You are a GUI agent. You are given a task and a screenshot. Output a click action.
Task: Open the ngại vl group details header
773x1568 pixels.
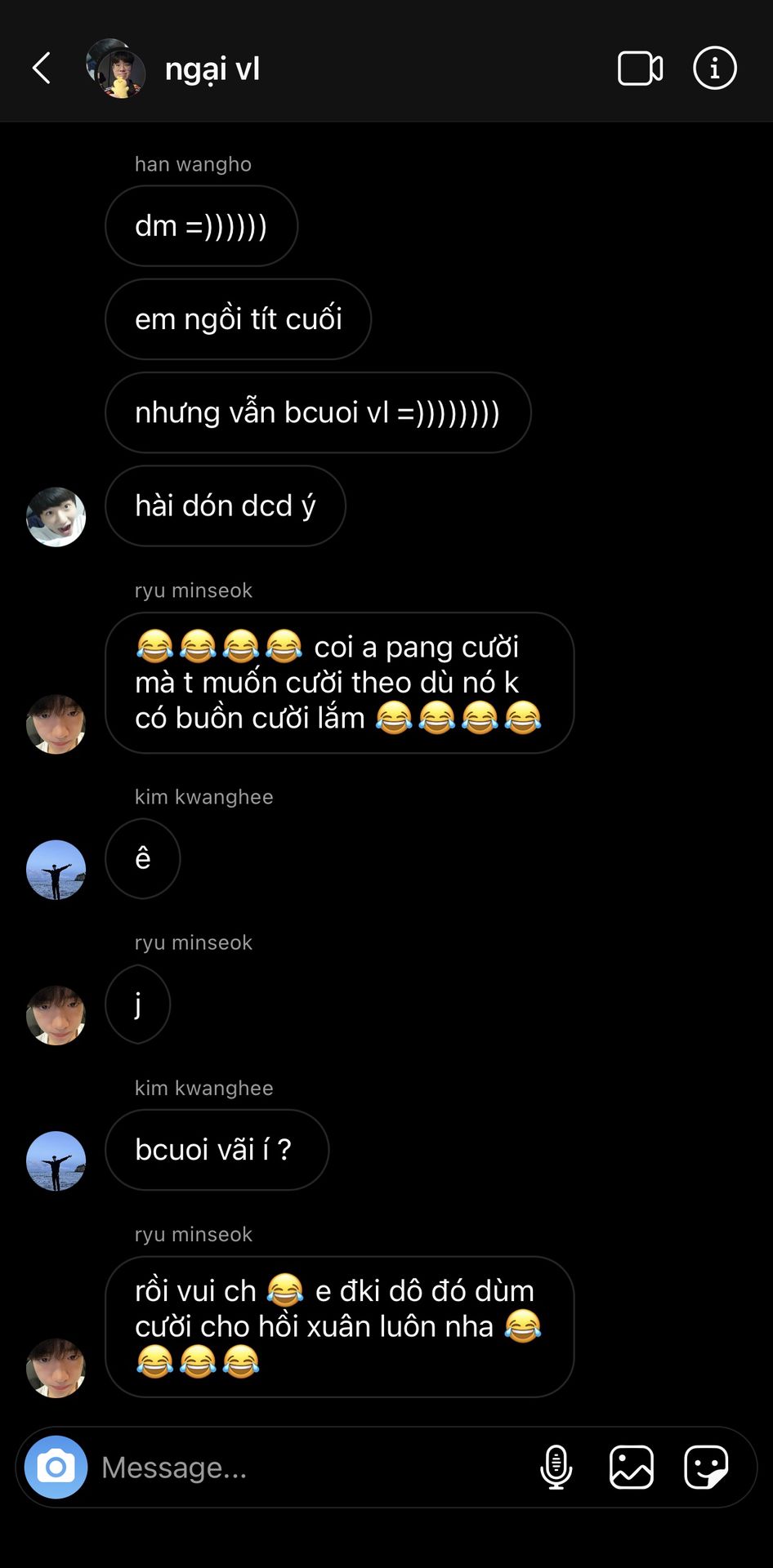coord(212,69)
